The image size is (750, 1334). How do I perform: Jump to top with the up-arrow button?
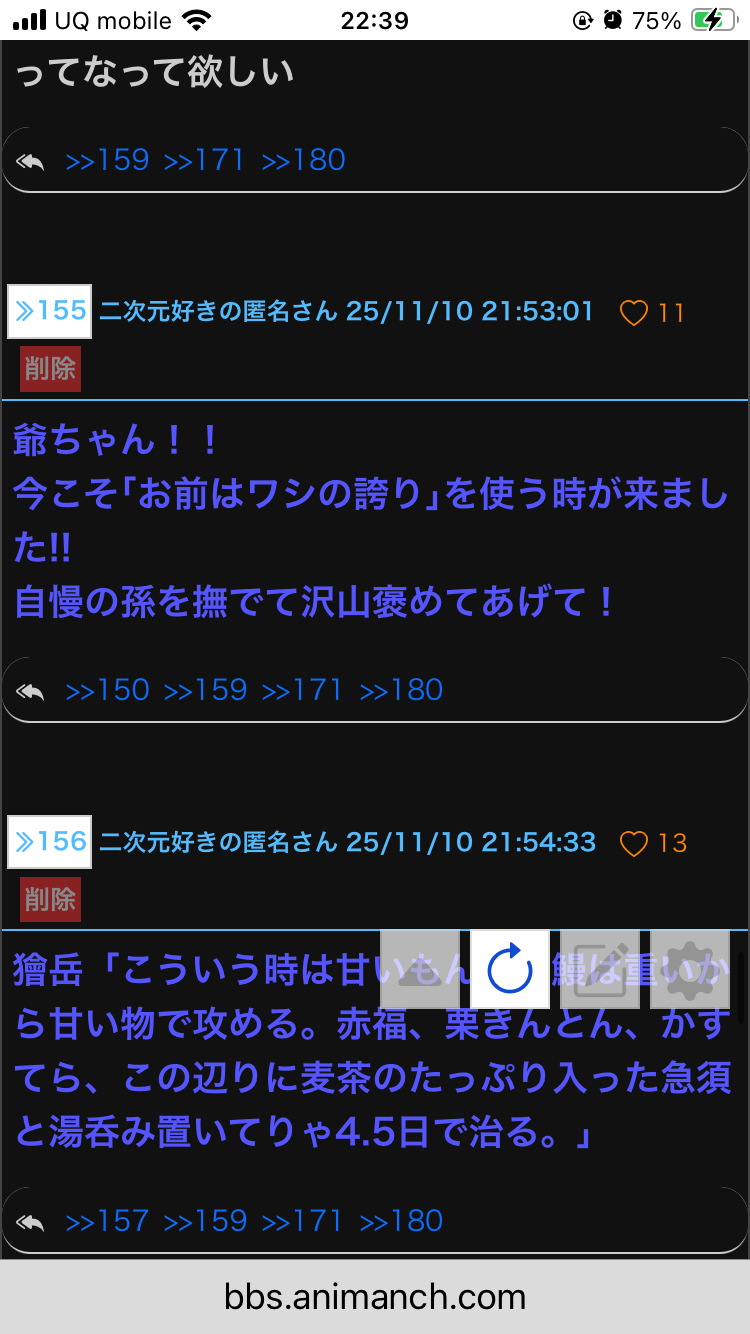click(x=420, y=969)
